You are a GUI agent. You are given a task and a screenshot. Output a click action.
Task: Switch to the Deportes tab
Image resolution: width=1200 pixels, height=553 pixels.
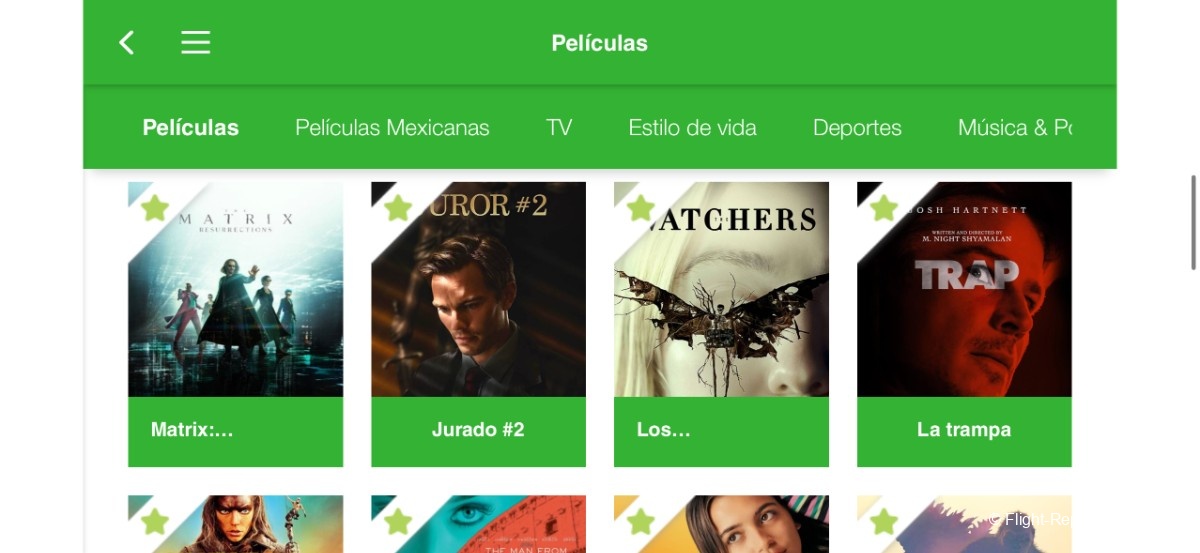click(x=857, y=128)
